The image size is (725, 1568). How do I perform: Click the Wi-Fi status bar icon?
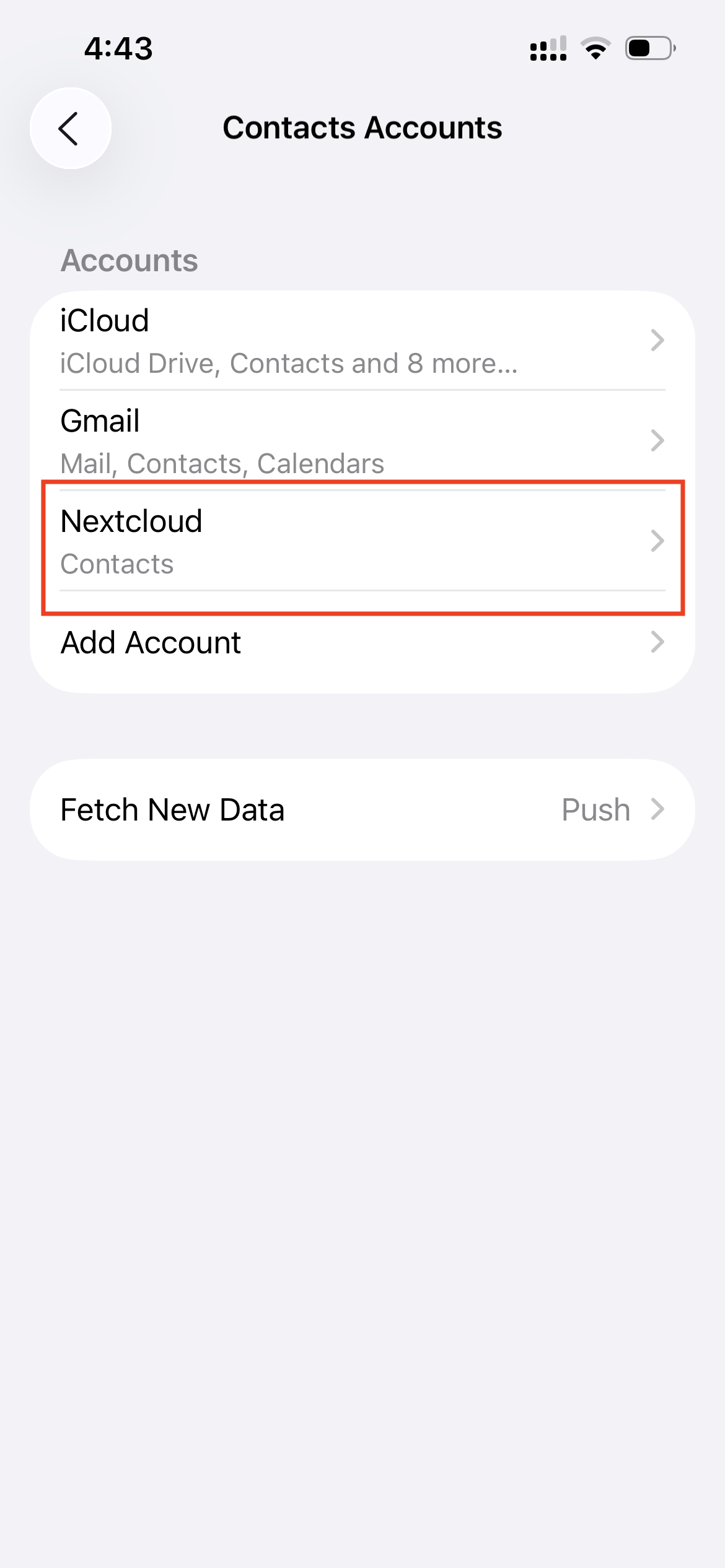595,48
